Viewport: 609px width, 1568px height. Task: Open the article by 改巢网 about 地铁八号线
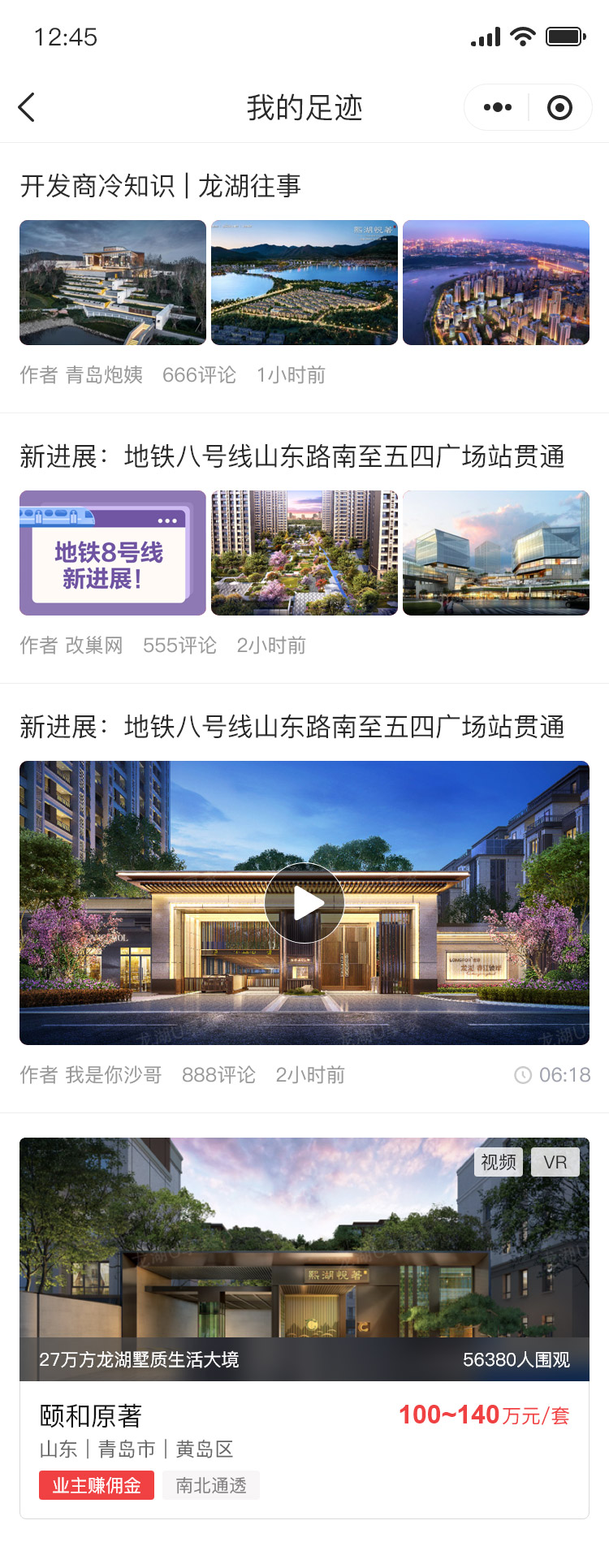[292, 456]
